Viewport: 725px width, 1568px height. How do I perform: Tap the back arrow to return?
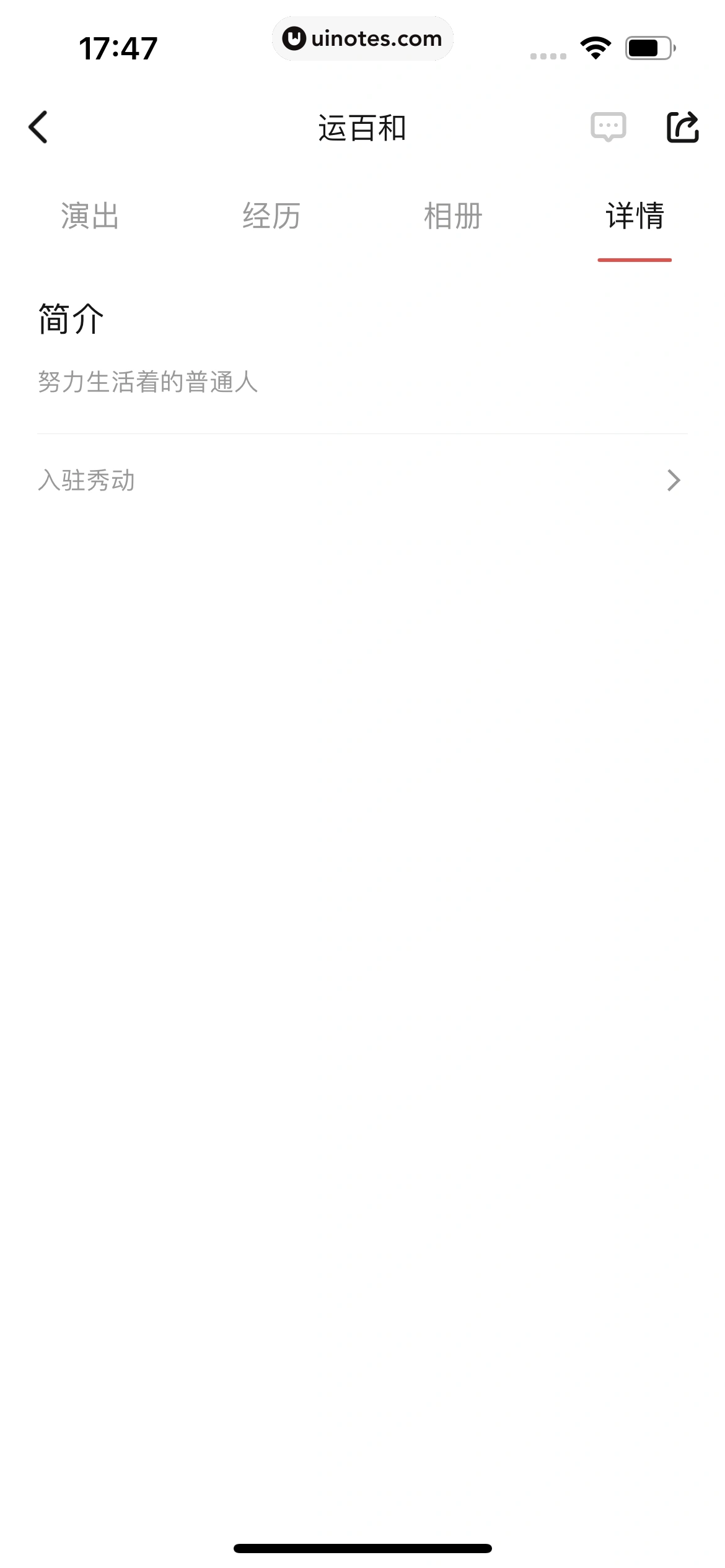(38, 127)
